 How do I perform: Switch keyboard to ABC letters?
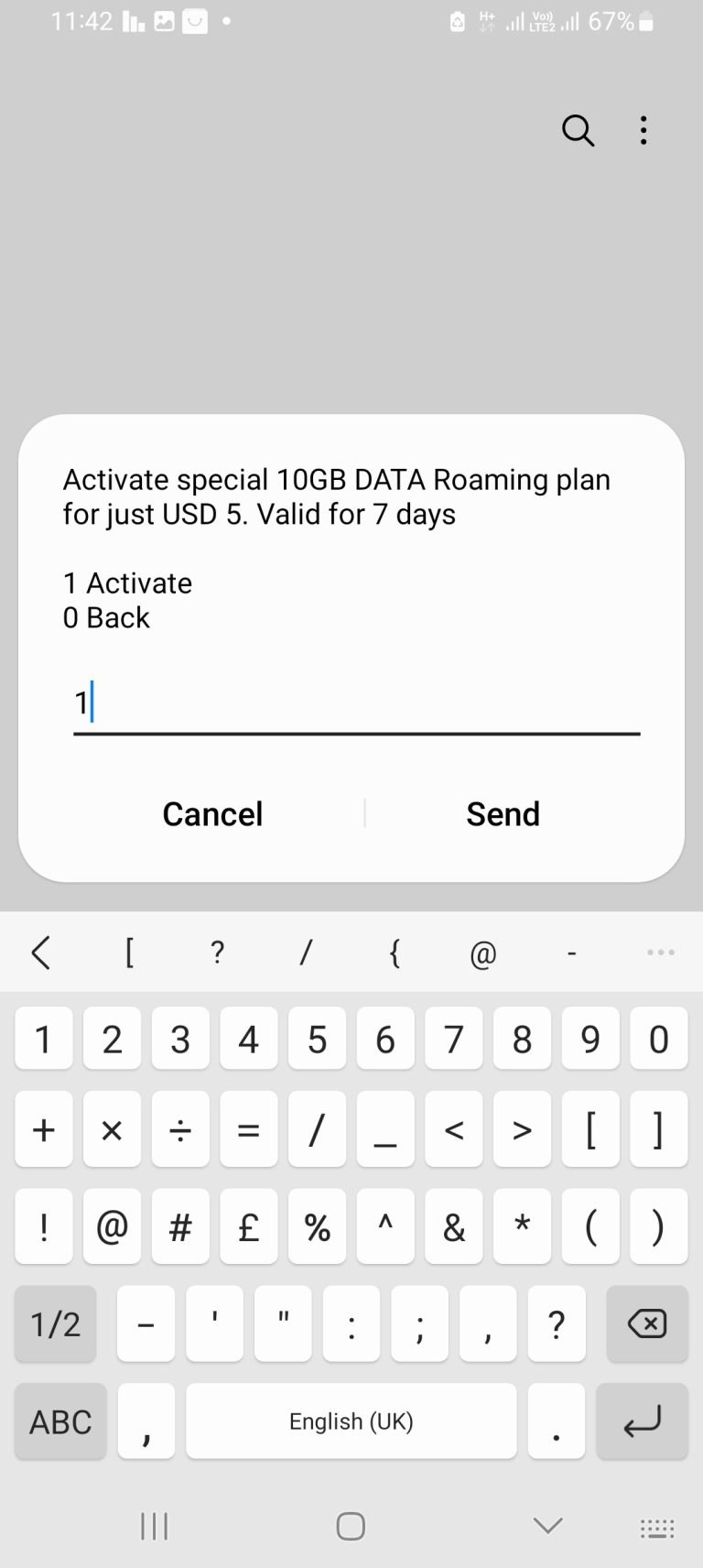pyautogui.click(x=60, y=1421)
